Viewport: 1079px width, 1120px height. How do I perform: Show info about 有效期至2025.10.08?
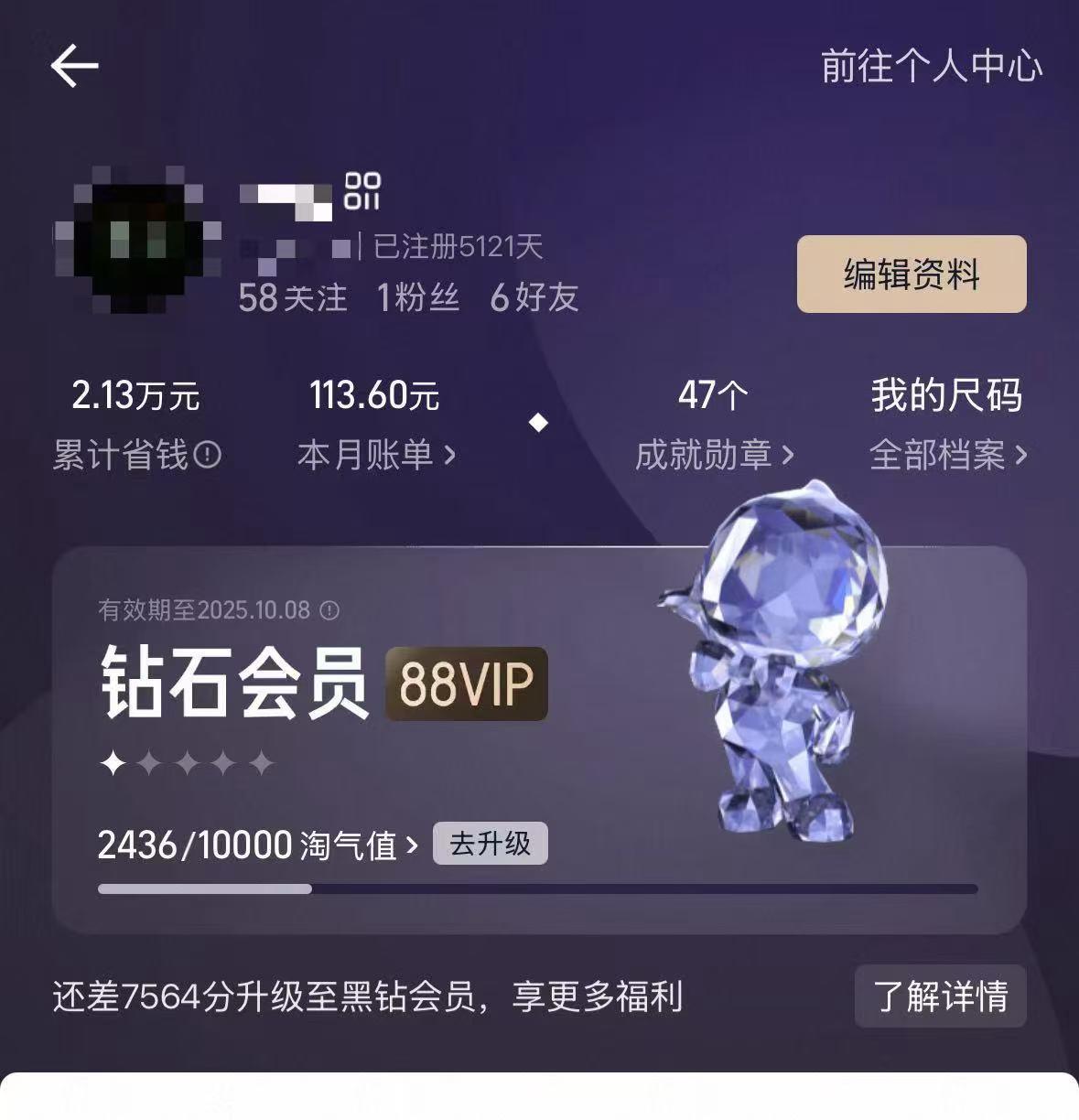click(x=329, y=610)
